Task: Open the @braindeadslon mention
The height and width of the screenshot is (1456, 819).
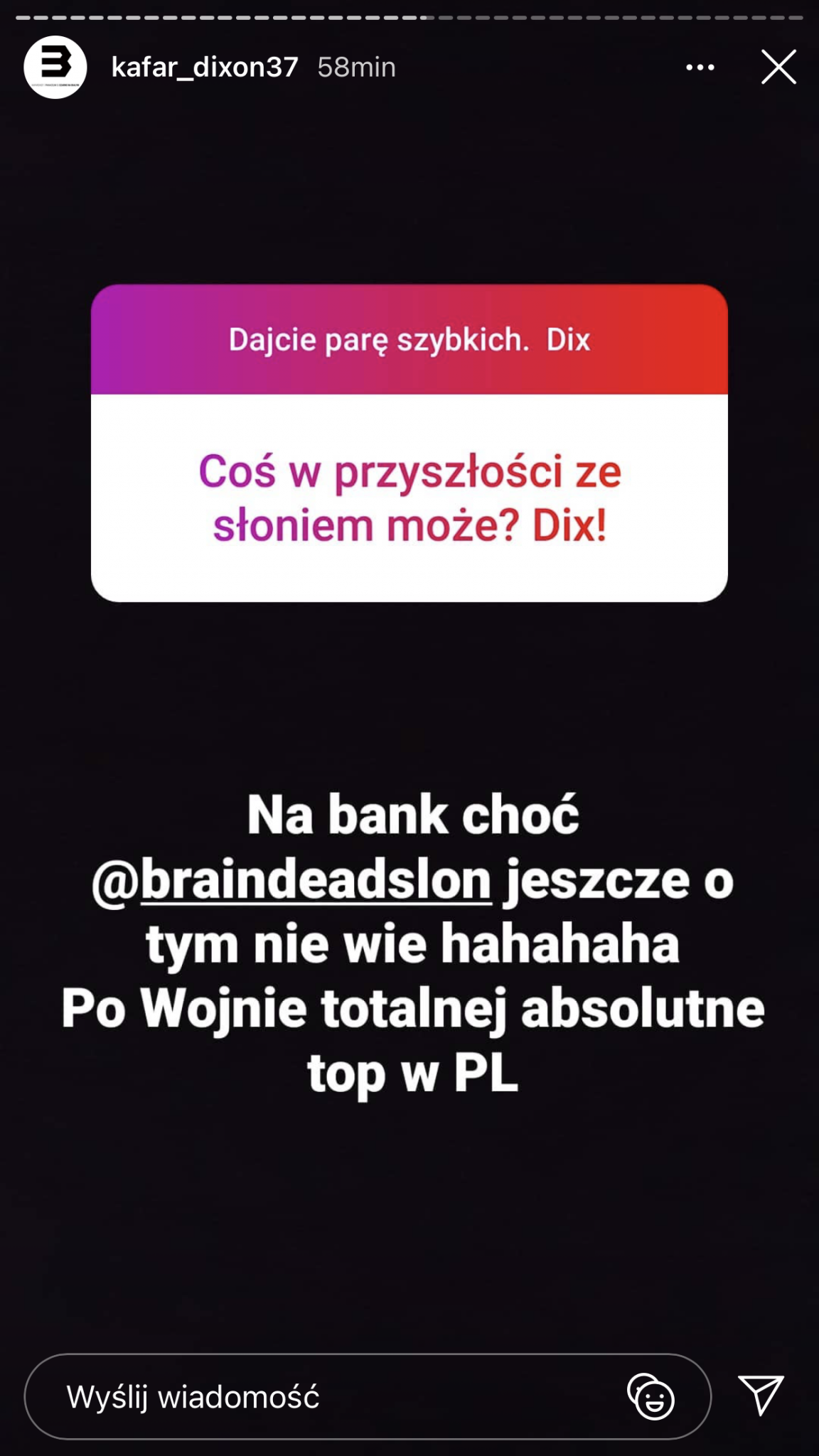Action: [x=292, y=881]
